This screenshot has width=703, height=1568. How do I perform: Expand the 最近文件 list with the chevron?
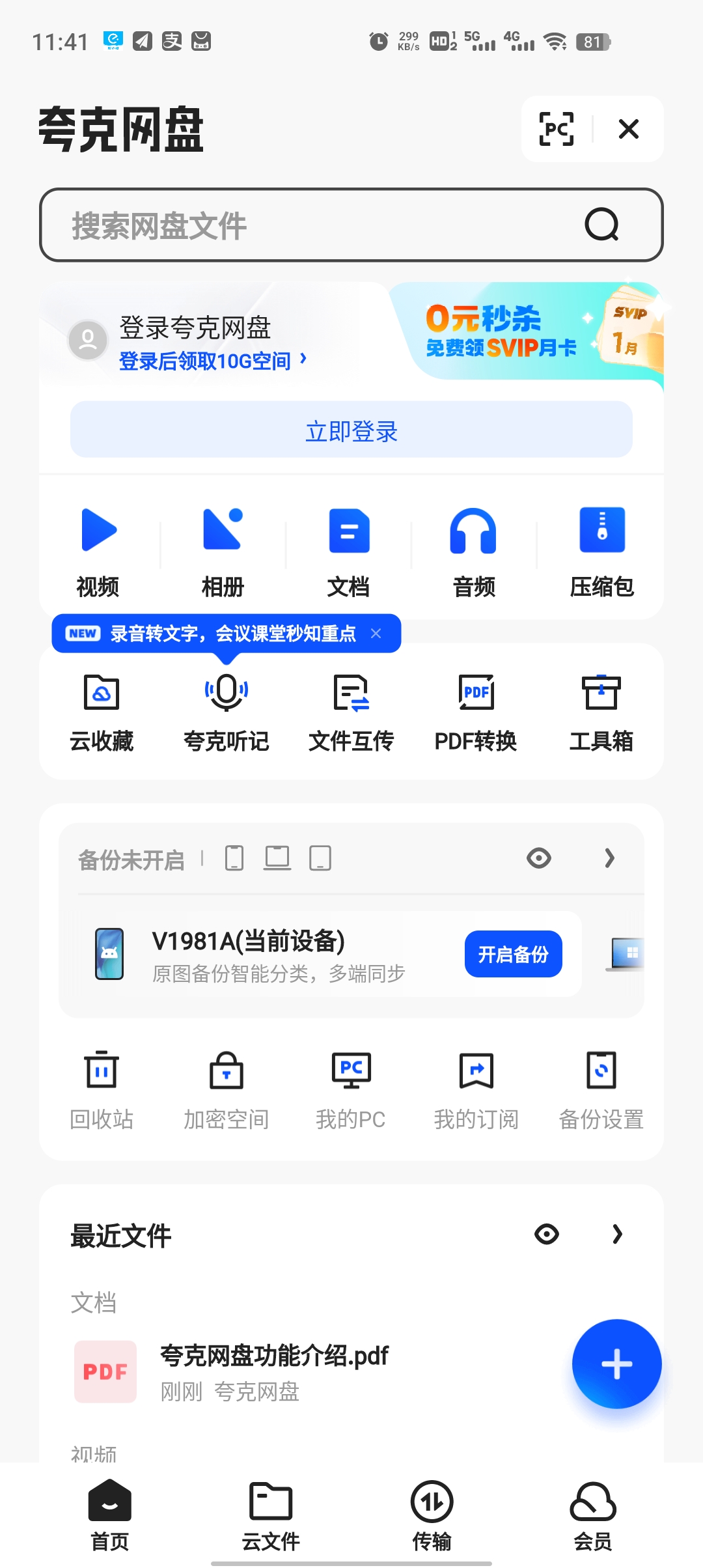click(617, 1234)
